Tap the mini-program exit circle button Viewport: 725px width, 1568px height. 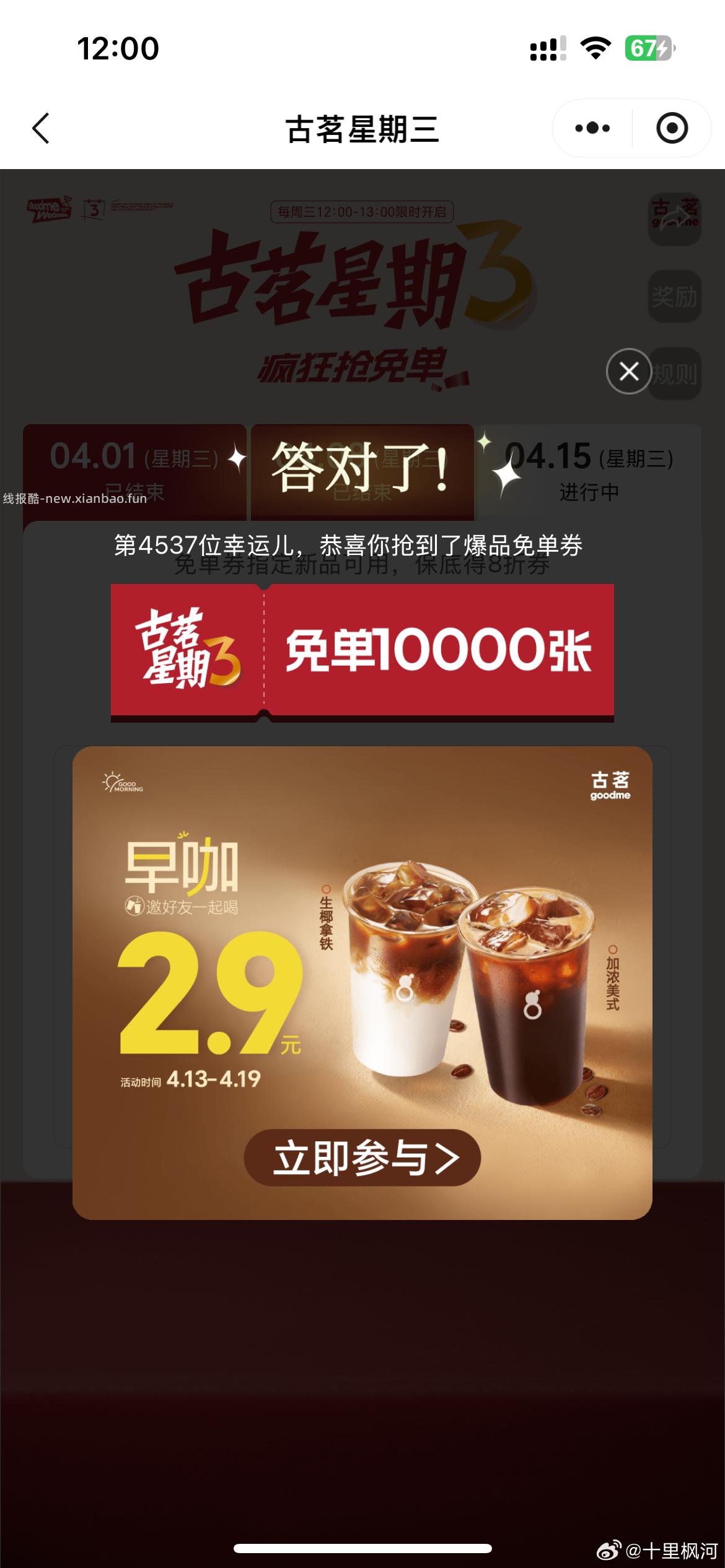click(x=672, y=127)
